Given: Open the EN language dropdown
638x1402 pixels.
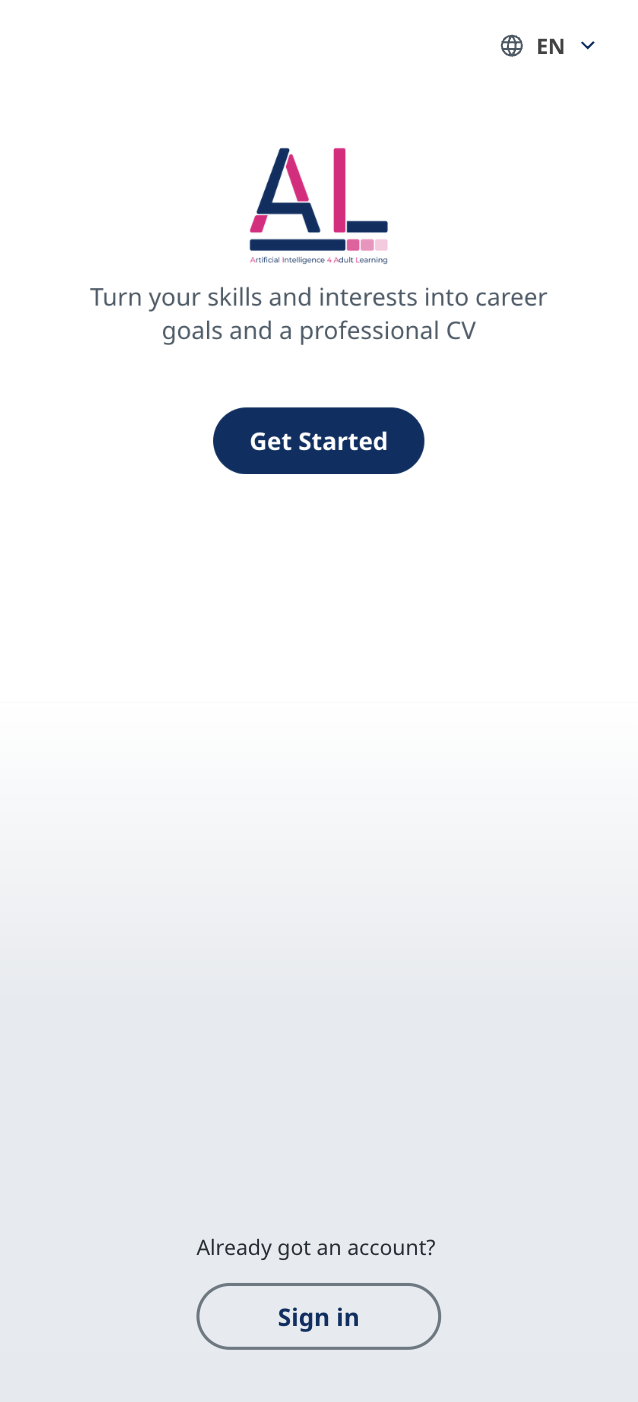Looking at the screenshot, I should 548,46.
